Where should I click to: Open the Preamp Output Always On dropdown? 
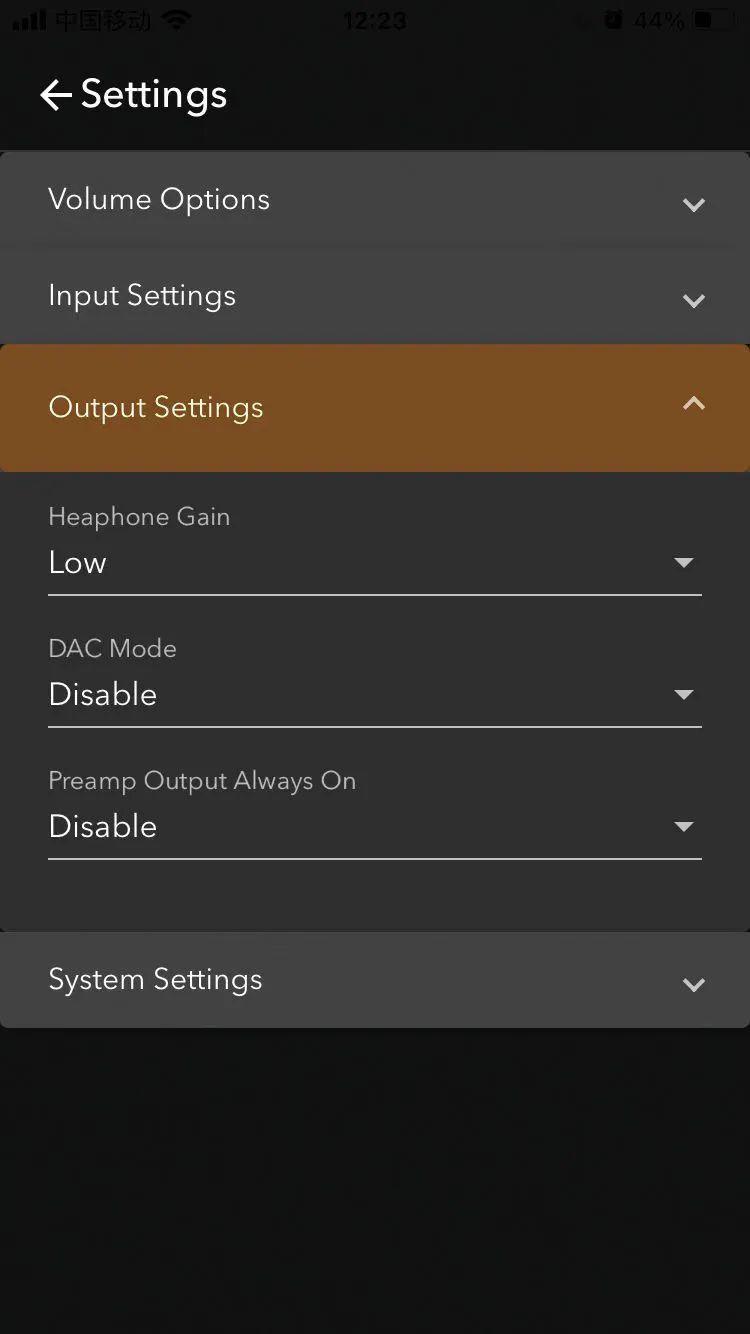coord(374,827)
